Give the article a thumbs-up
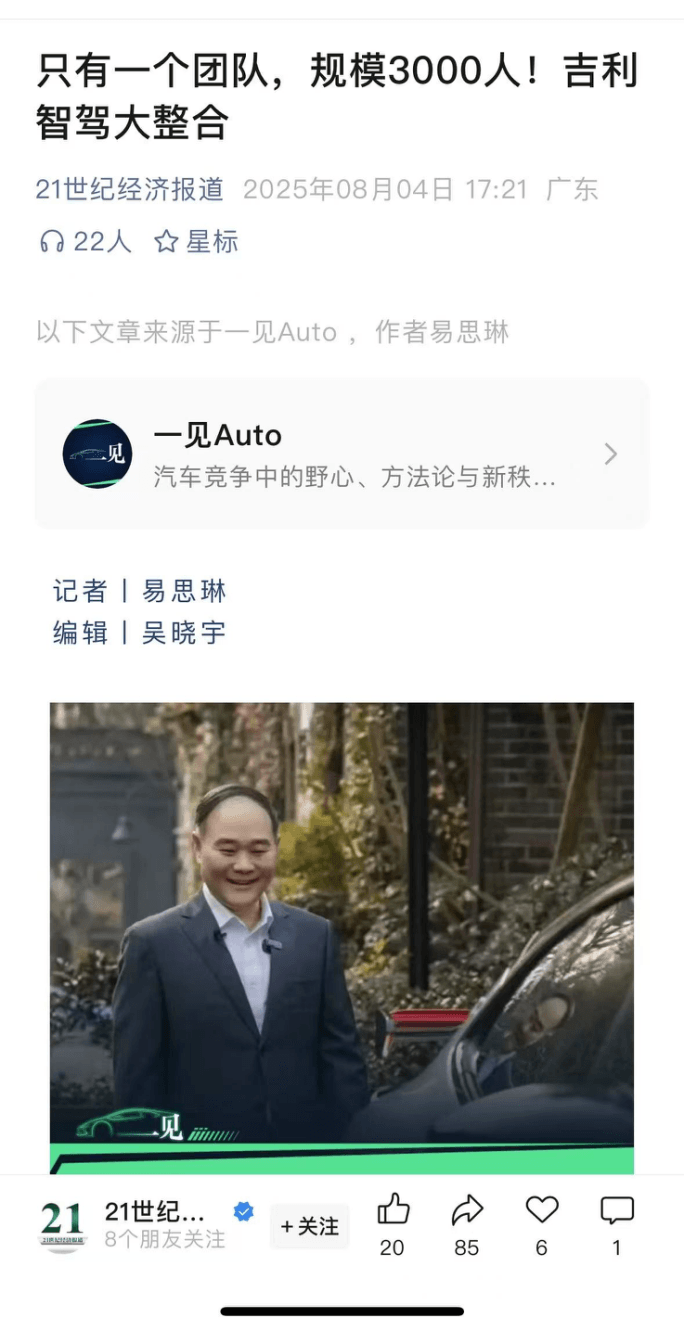The image size is (684, 1331). click(393, 1212)
